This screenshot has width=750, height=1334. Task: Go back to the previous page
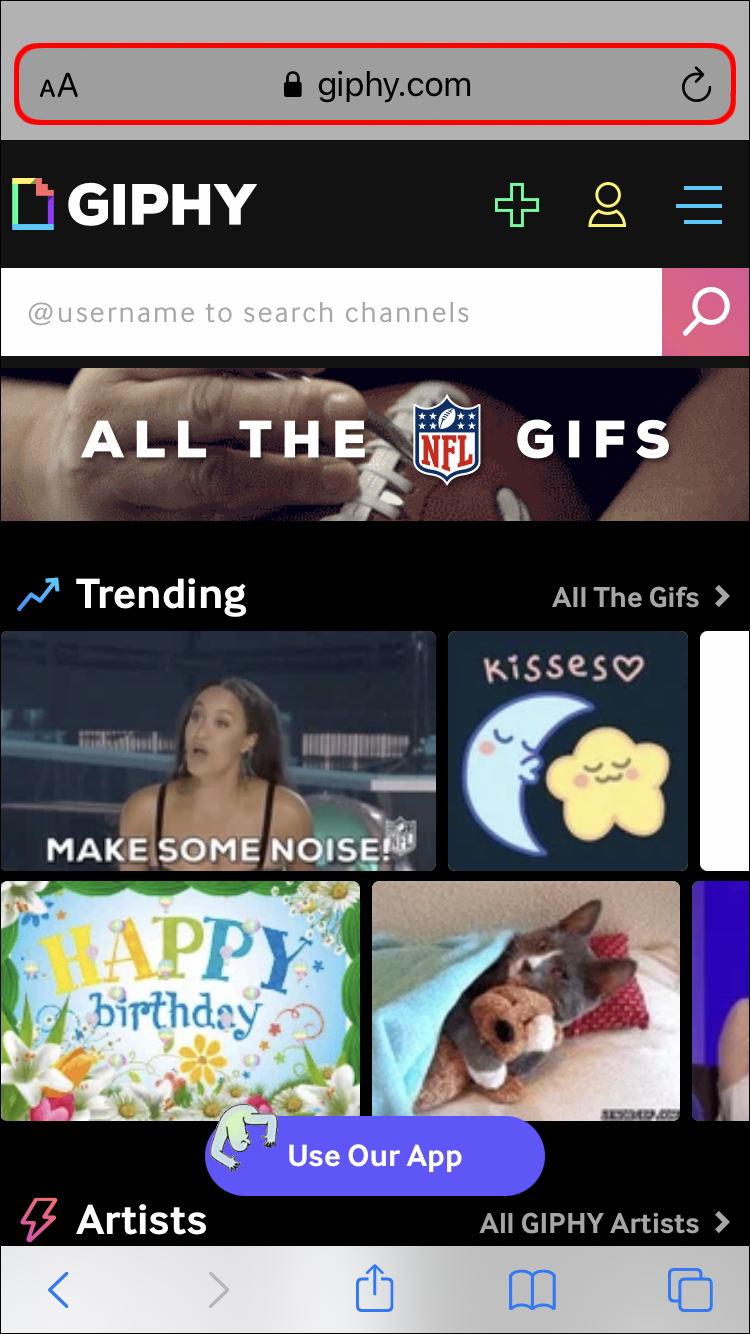(x=59, y=1291)
